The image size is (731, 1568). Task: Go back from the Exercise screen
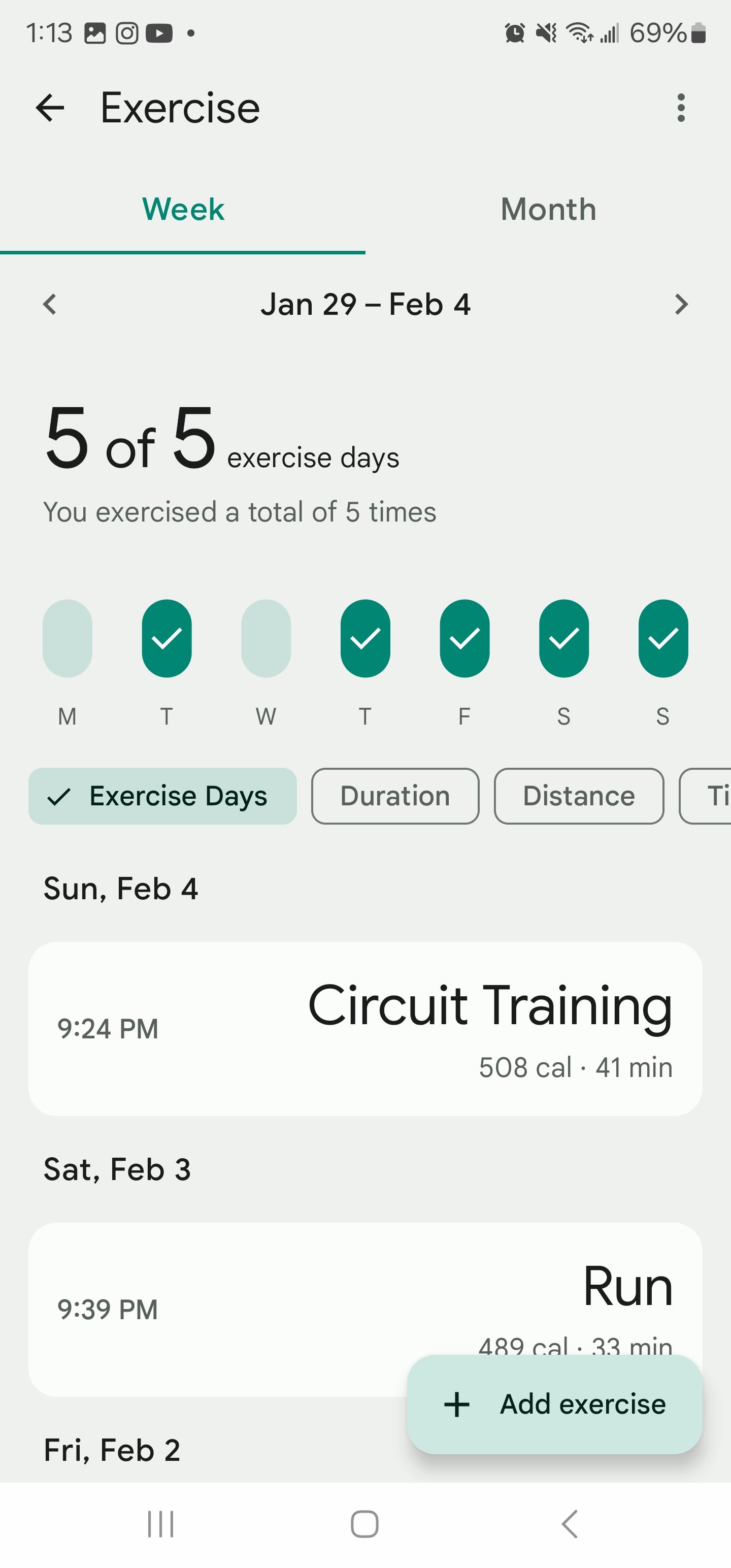click(50, 108)
